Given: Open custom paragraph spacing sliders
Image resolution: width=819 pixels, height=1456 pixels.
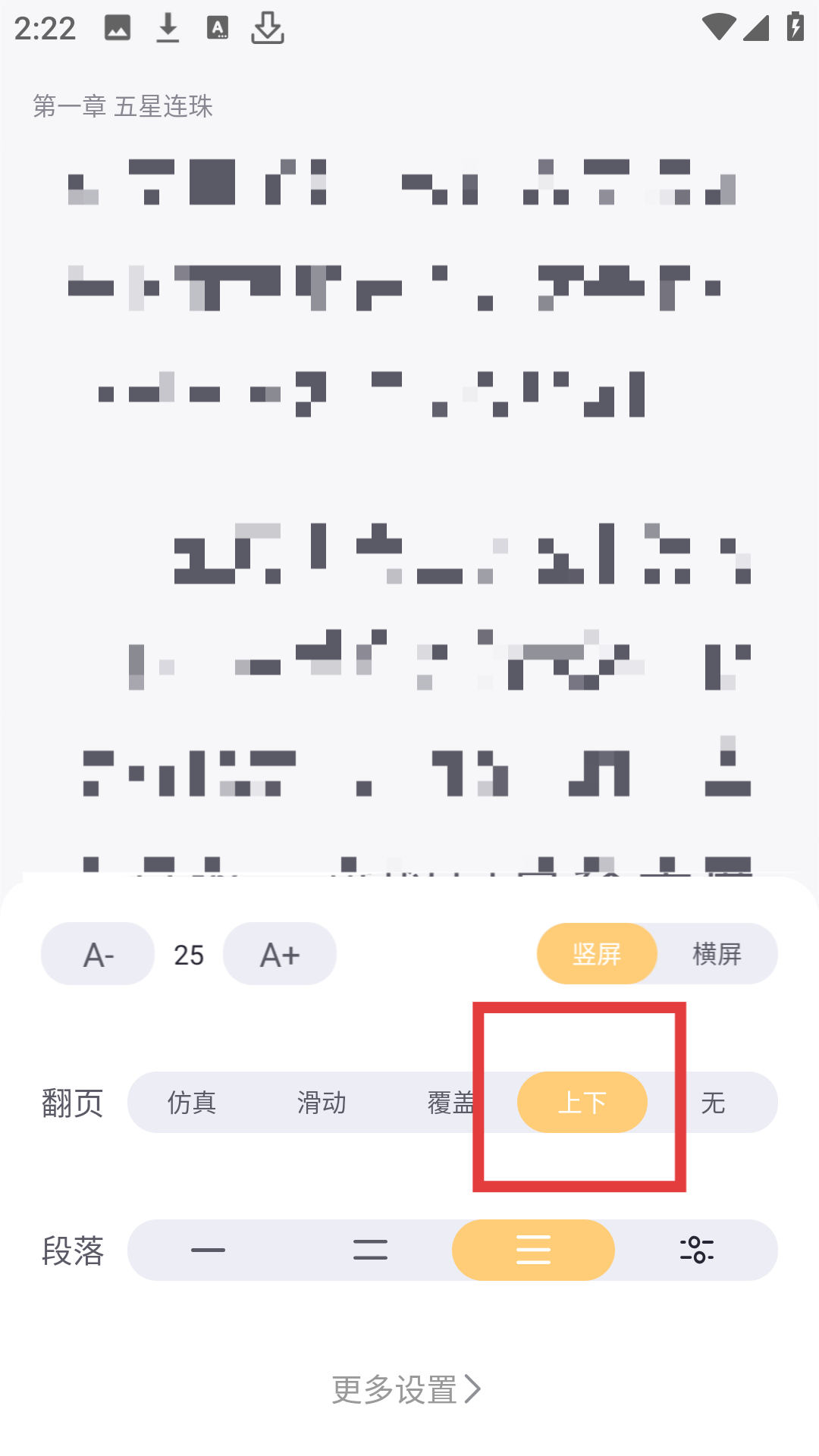Looking at the screenshot, I should (696, 1250).
